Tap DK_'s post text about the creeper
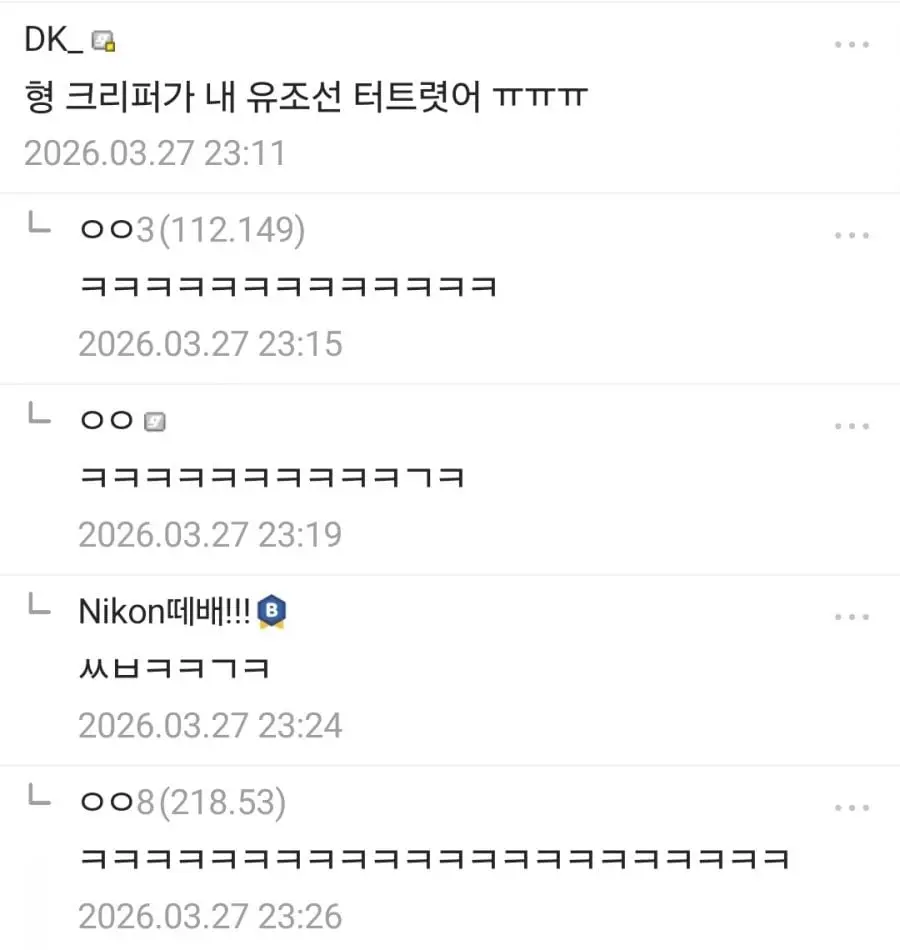Viewport: 900px width, 950px height. 305,97
